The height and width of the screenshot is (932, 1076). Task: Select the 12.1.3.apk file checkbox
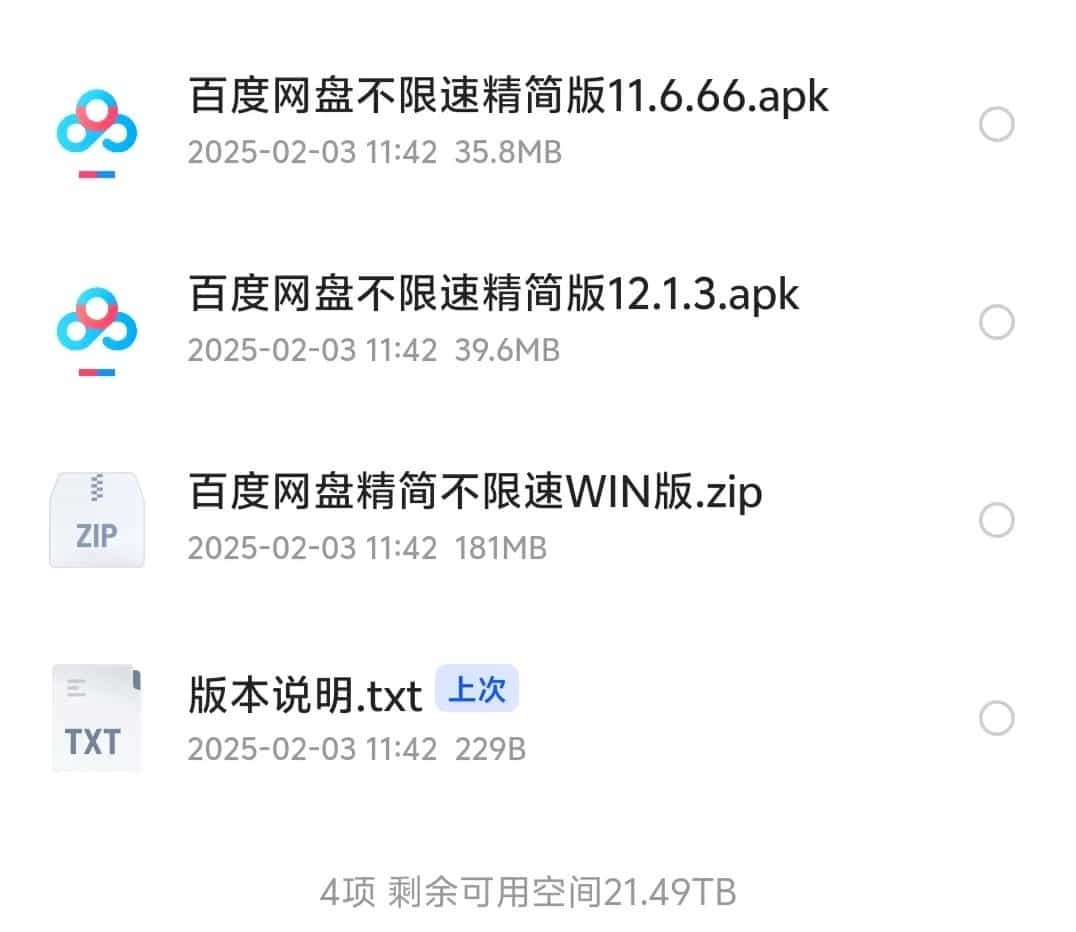point(996,323)
